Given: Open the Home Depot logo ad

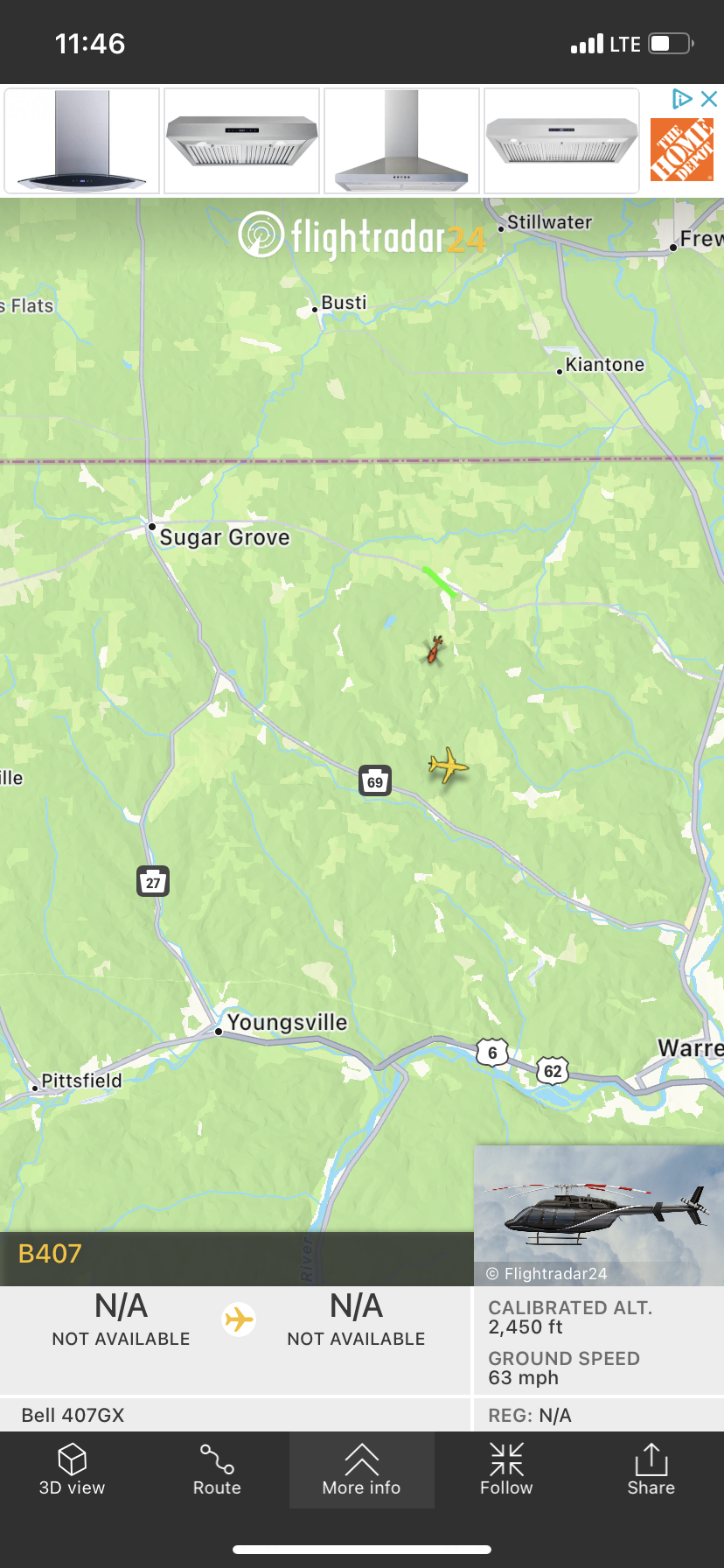Looking at the screenshot, I should (682, 150).
